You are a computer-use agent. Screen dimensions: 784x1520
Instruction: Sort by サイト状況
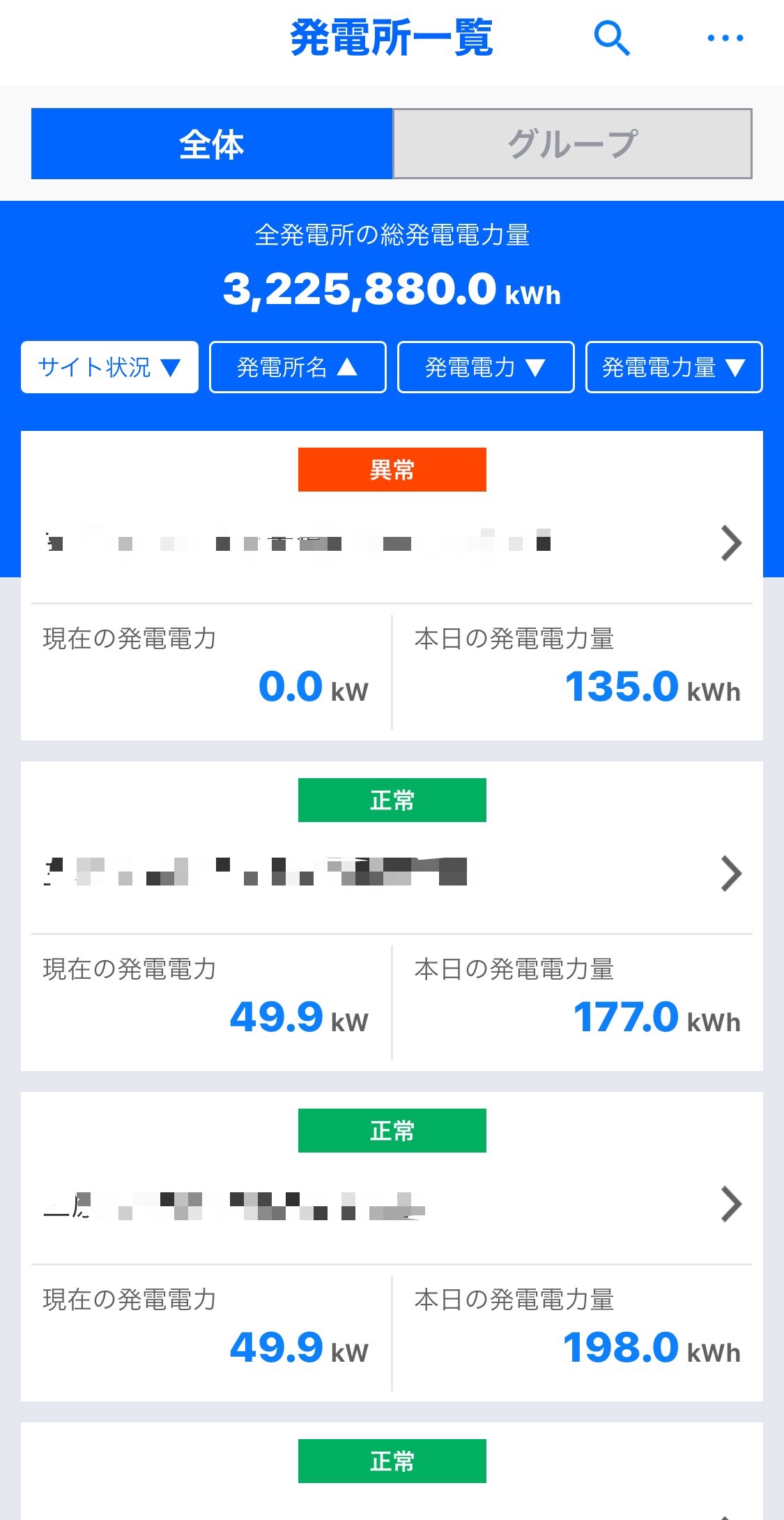click(109, 367)
